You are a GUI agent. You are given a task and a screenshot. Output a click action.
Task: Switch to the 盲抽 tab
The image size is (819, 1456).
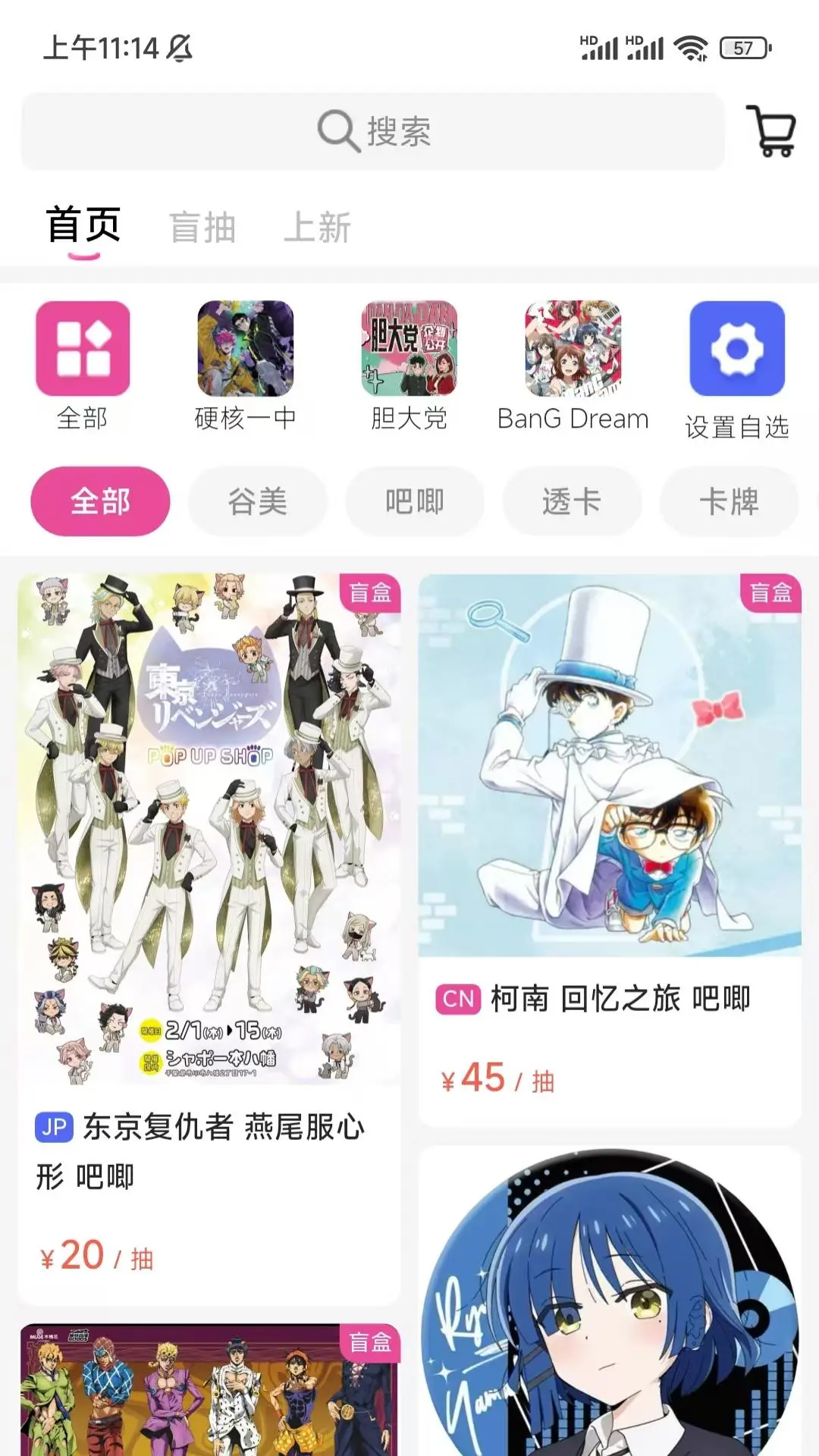coord(202,227)
